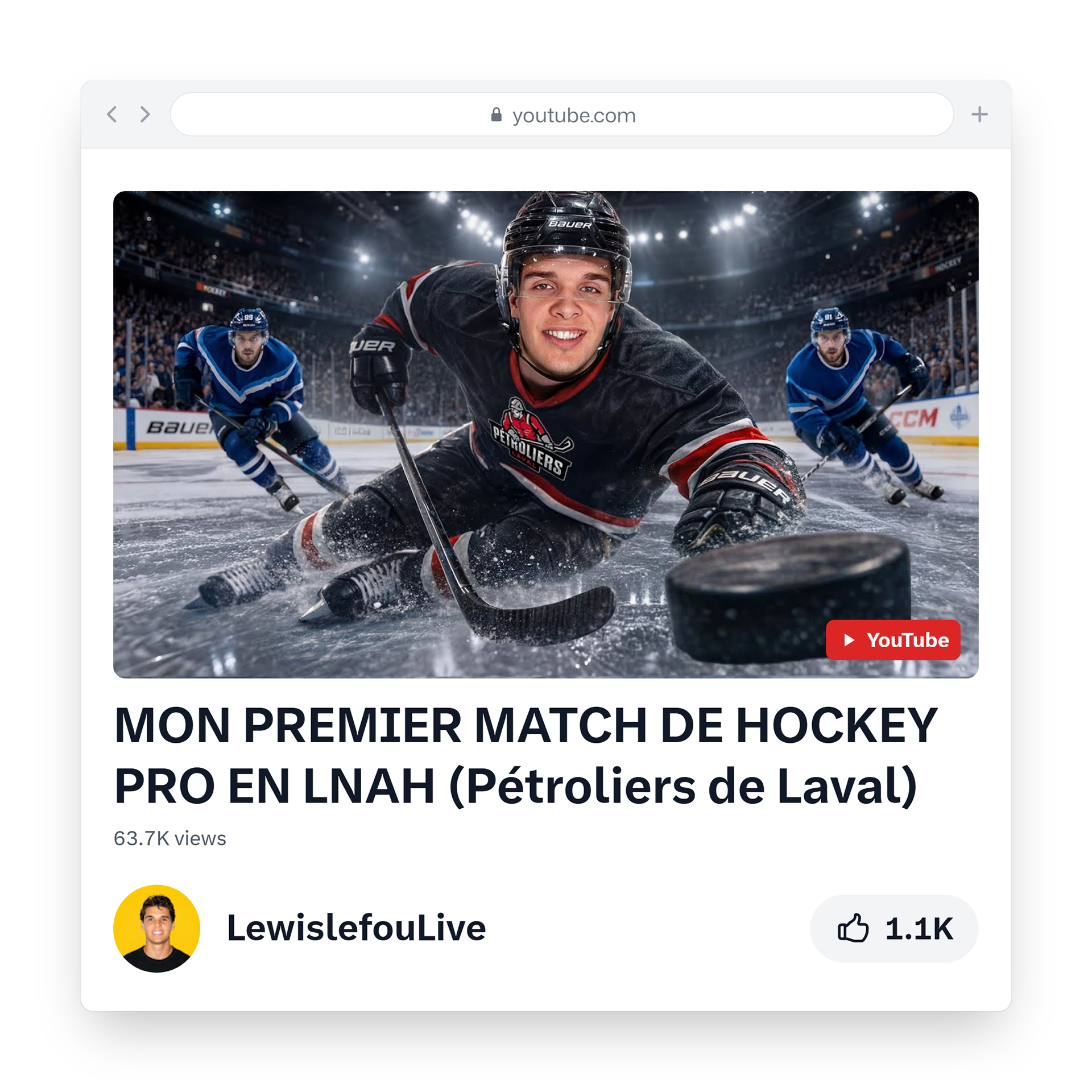Viewport: 1092px width, 1092px height.
Task: Open the LewislefouLive channel avatar
Action: point(156,928)
